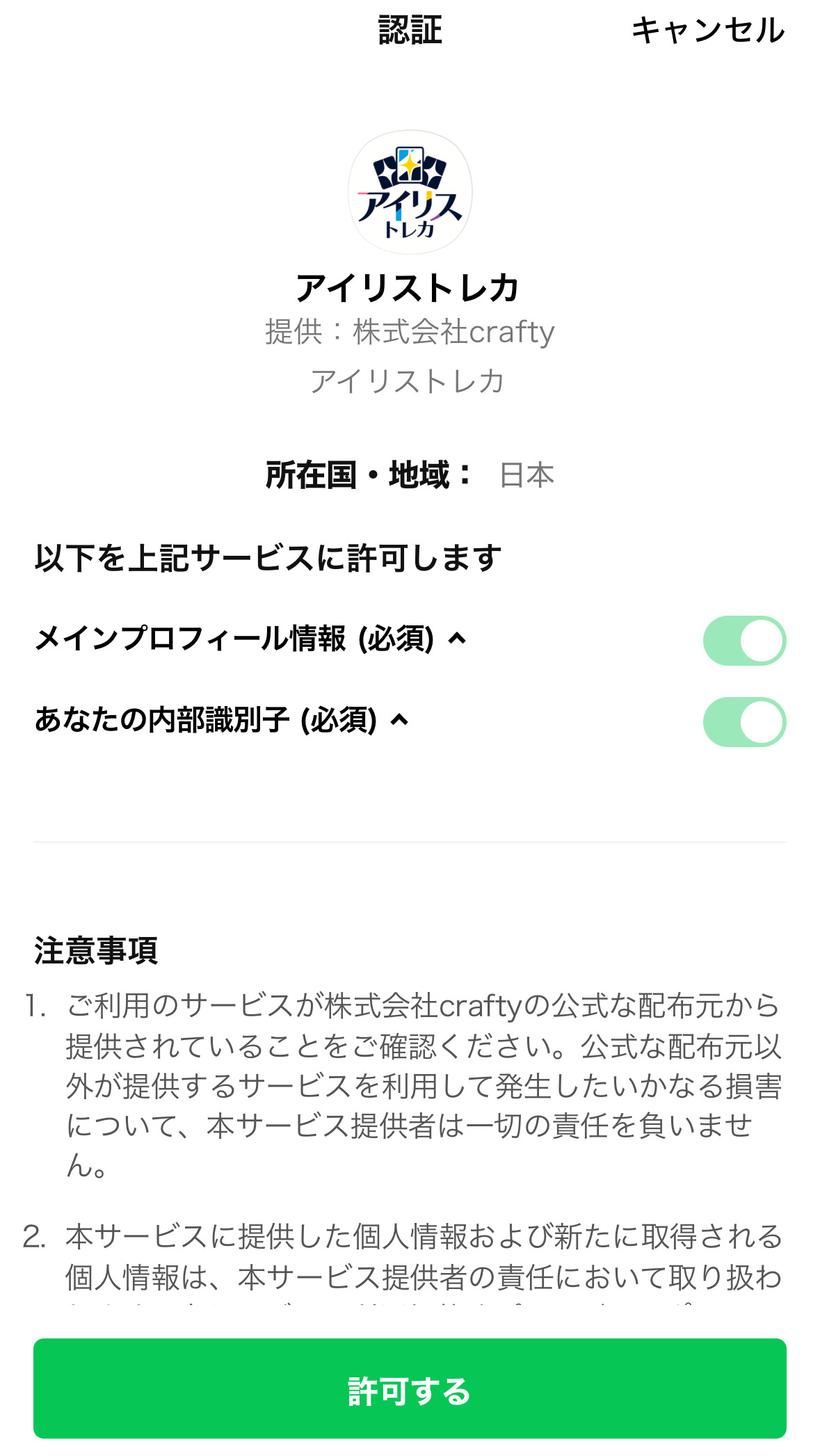Viewport: 820px width, 1456px height.
Task: Toggle the あなたの内部識別子 switch
Action: 744,722
